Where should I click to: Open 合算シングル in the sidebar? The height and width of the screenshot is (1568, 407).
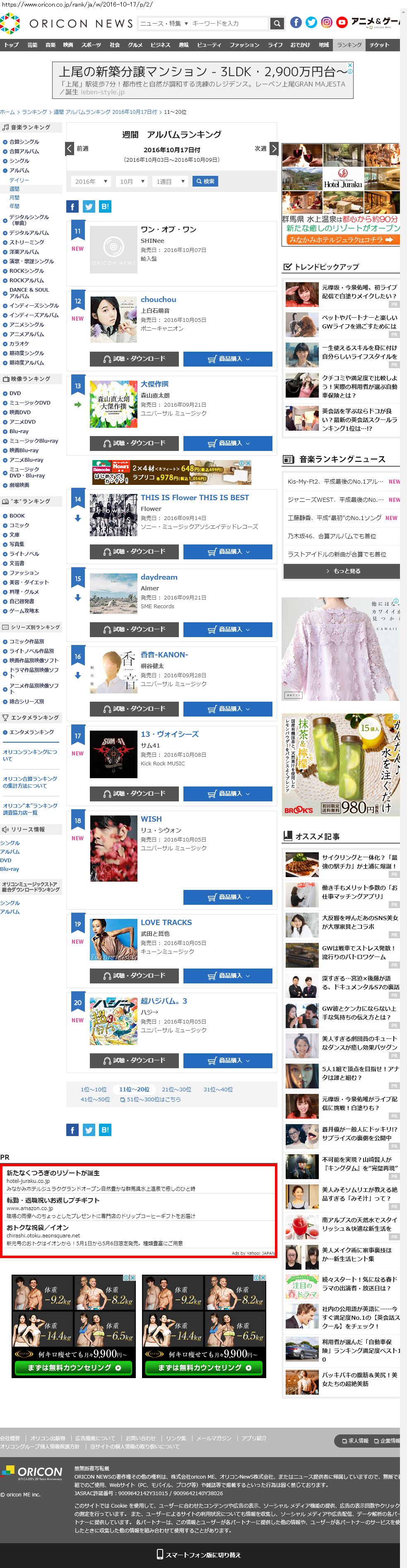[24, 142]
